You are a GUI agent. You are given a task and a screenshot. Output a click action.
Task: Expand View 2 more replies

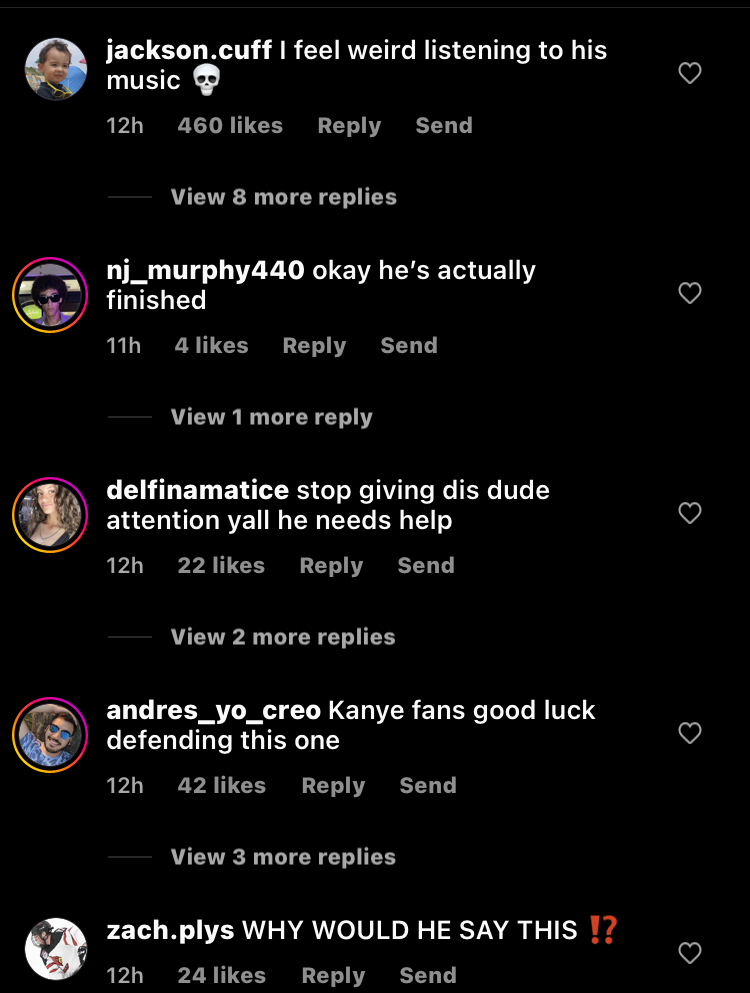click(x=283, y=637)
